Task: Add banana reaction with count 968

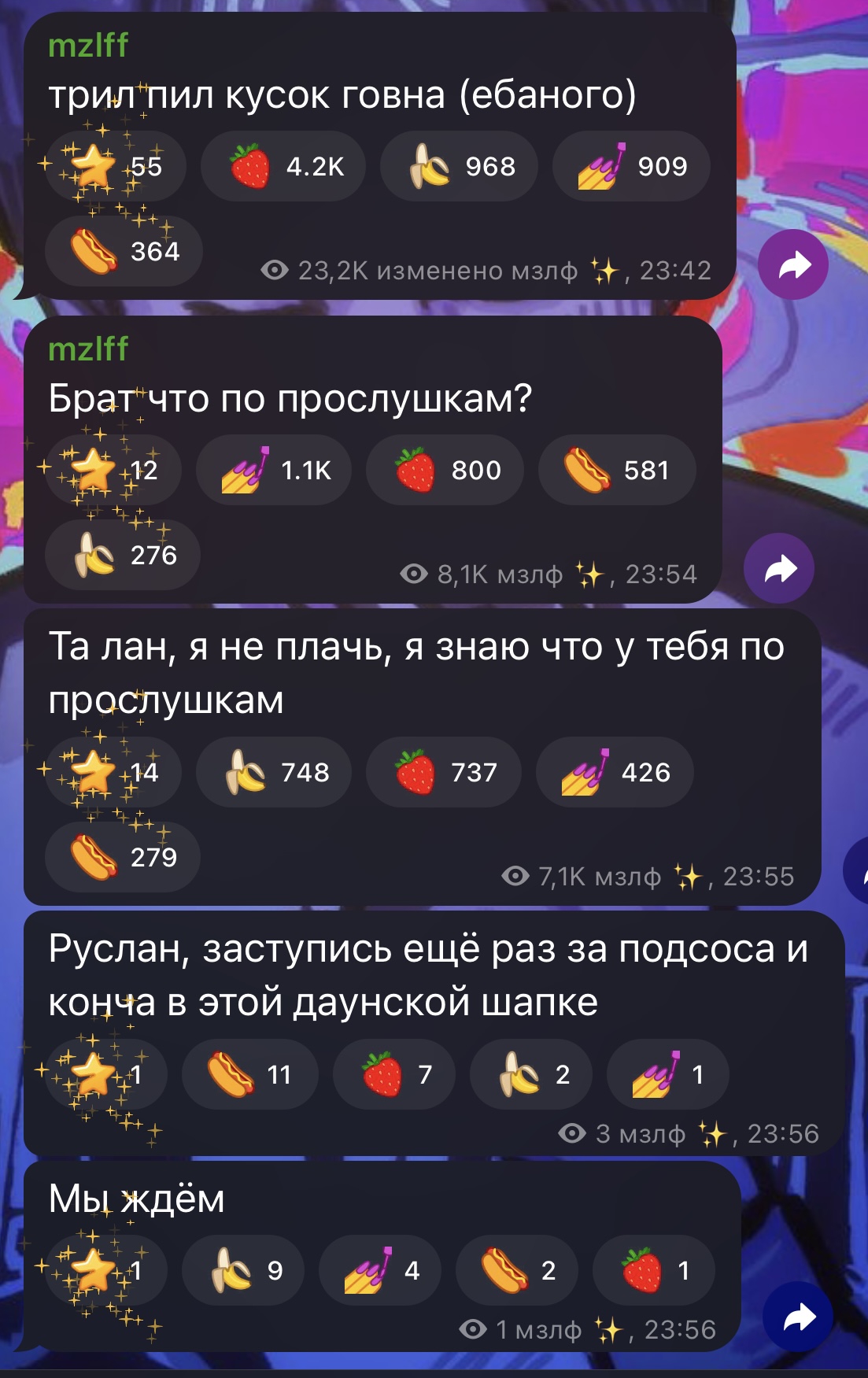Action: (459, 166)
